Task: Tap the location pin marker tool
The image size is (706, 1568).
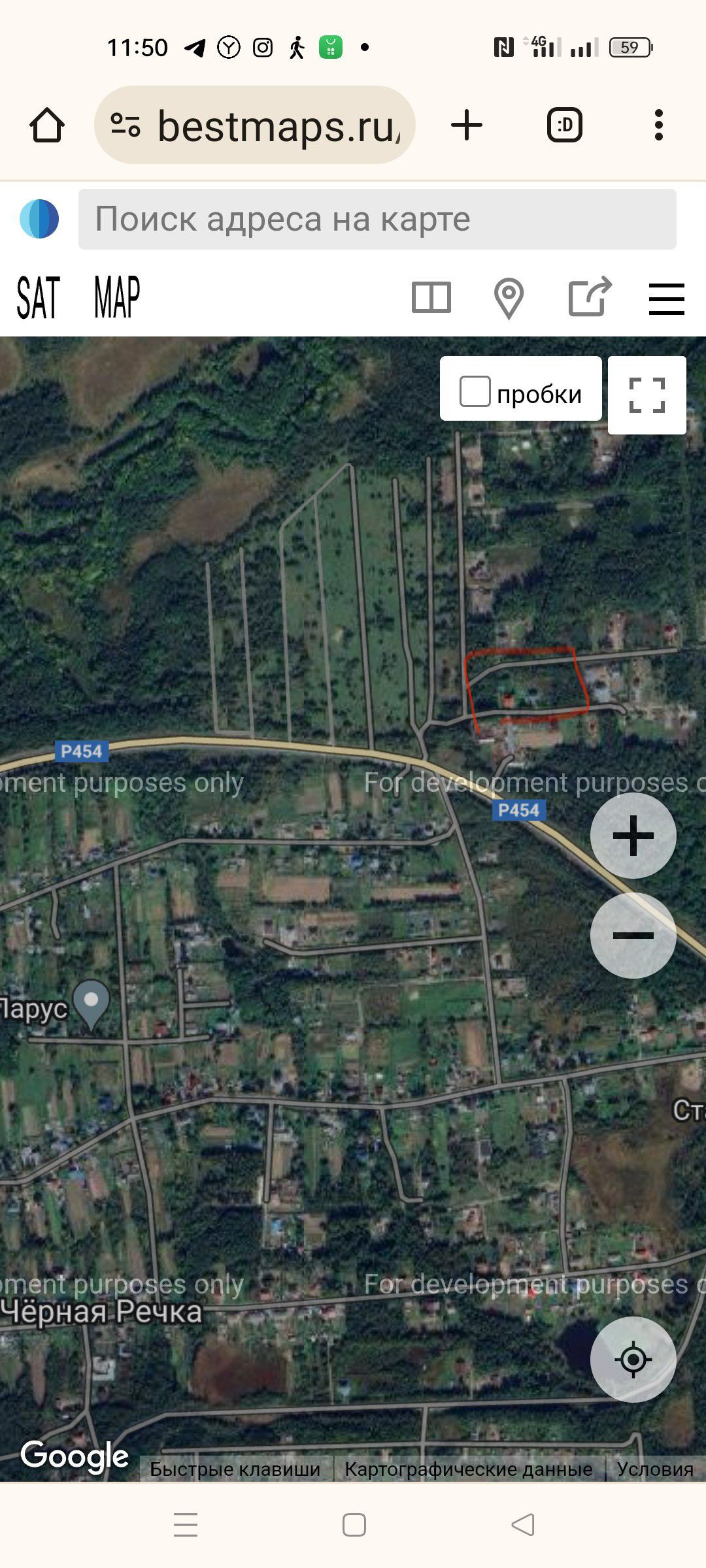Action: pos(509,298)
